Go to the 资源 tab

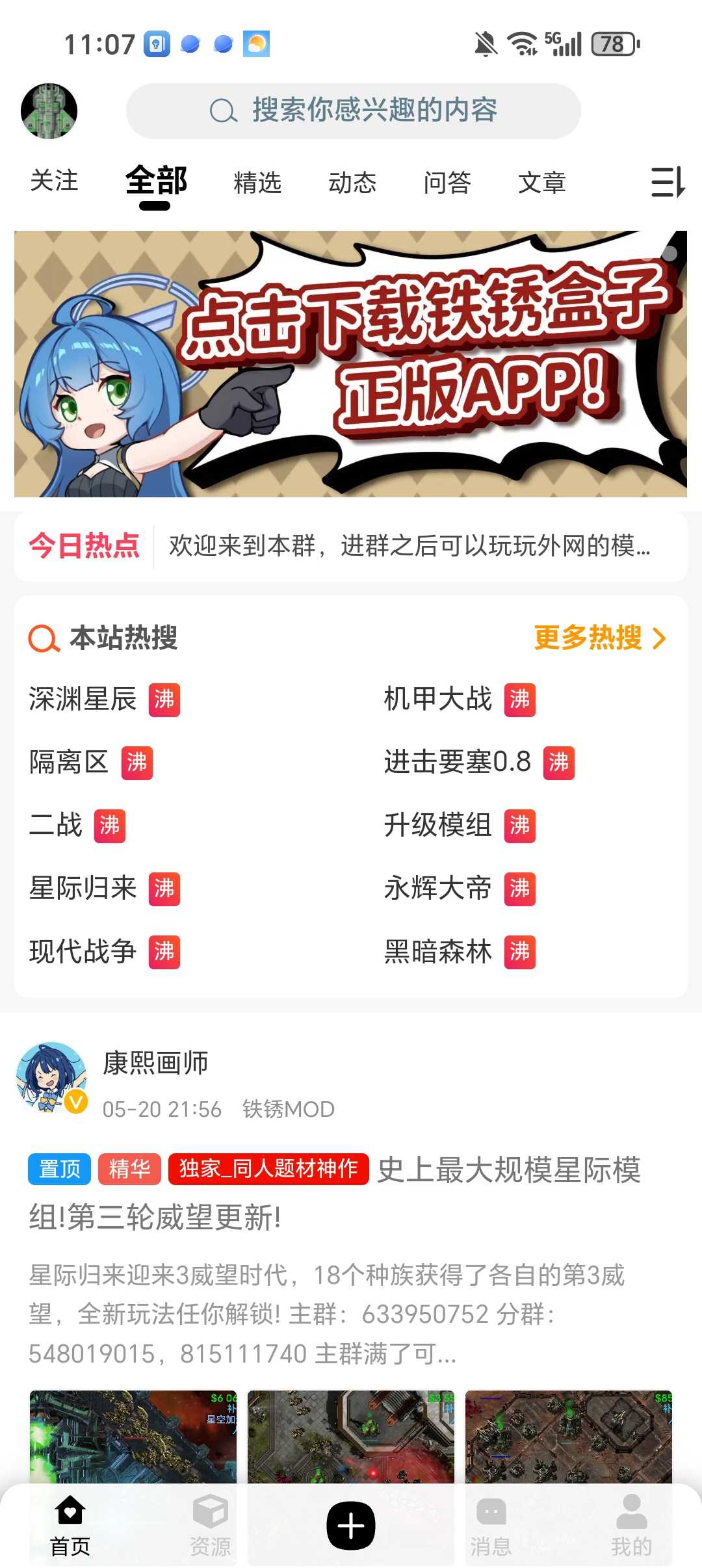(210, 1525)
